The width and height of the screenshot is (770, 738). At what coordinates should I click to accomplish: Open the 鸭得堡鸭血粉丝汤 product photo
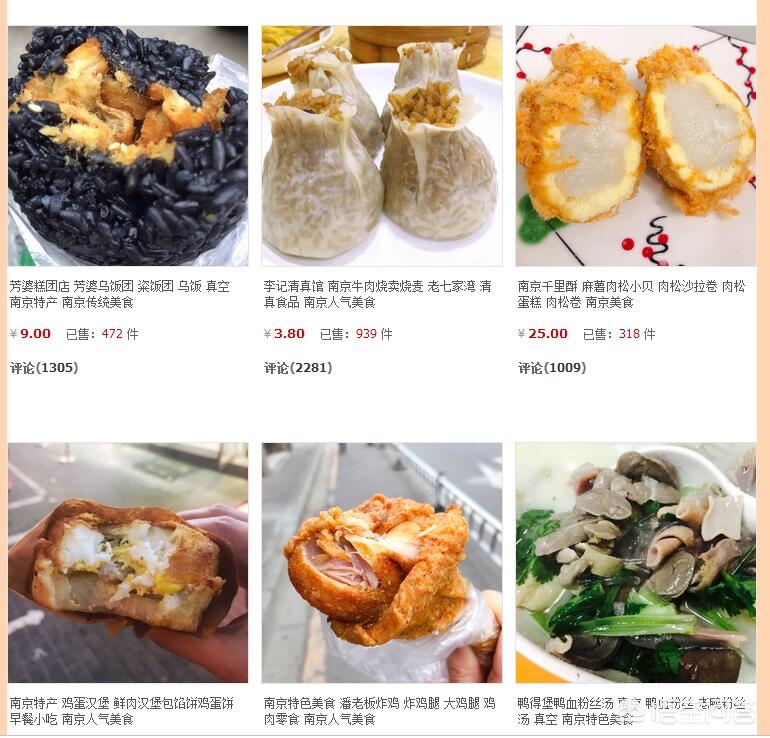click(x=636, y=563)
